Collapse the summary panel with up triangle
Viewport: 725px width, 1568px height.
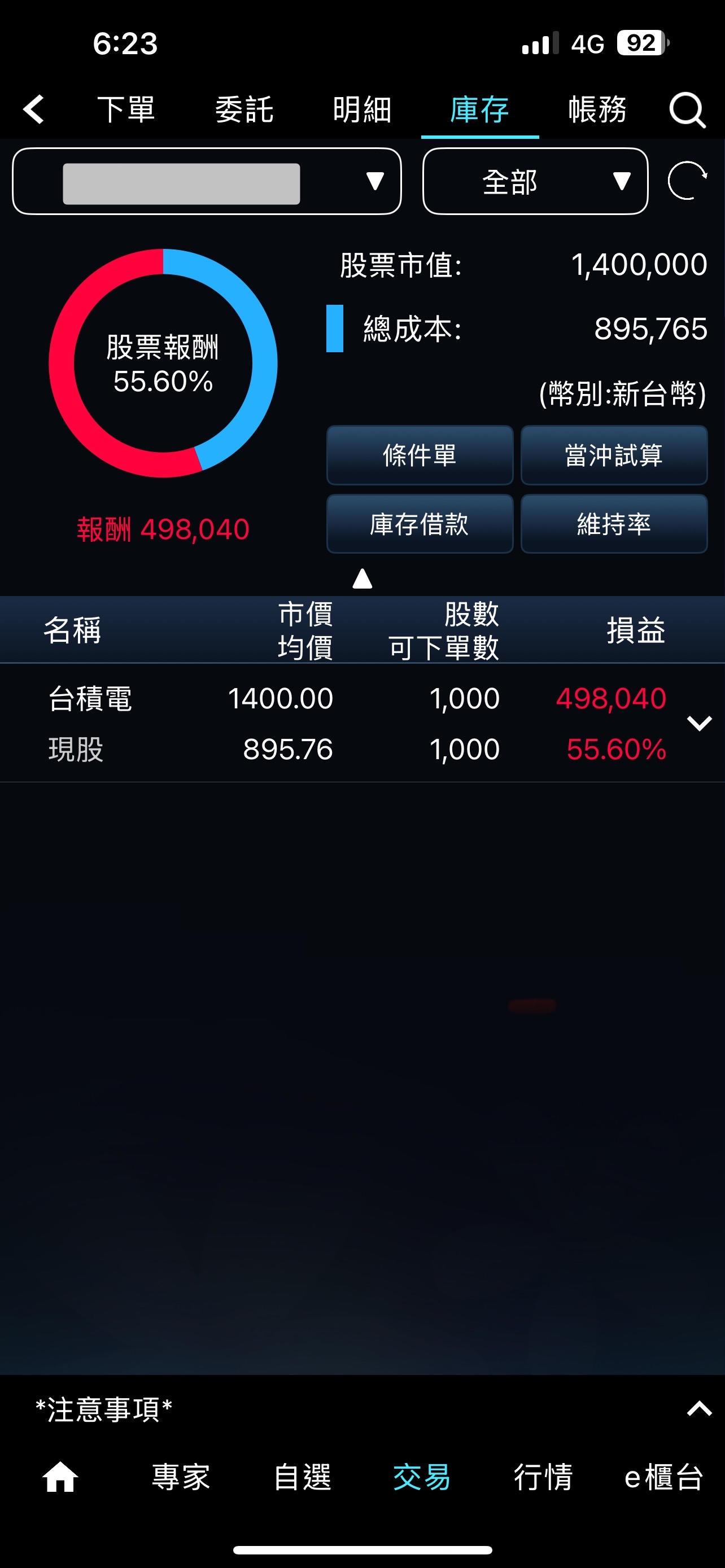(x=362, y=578)
